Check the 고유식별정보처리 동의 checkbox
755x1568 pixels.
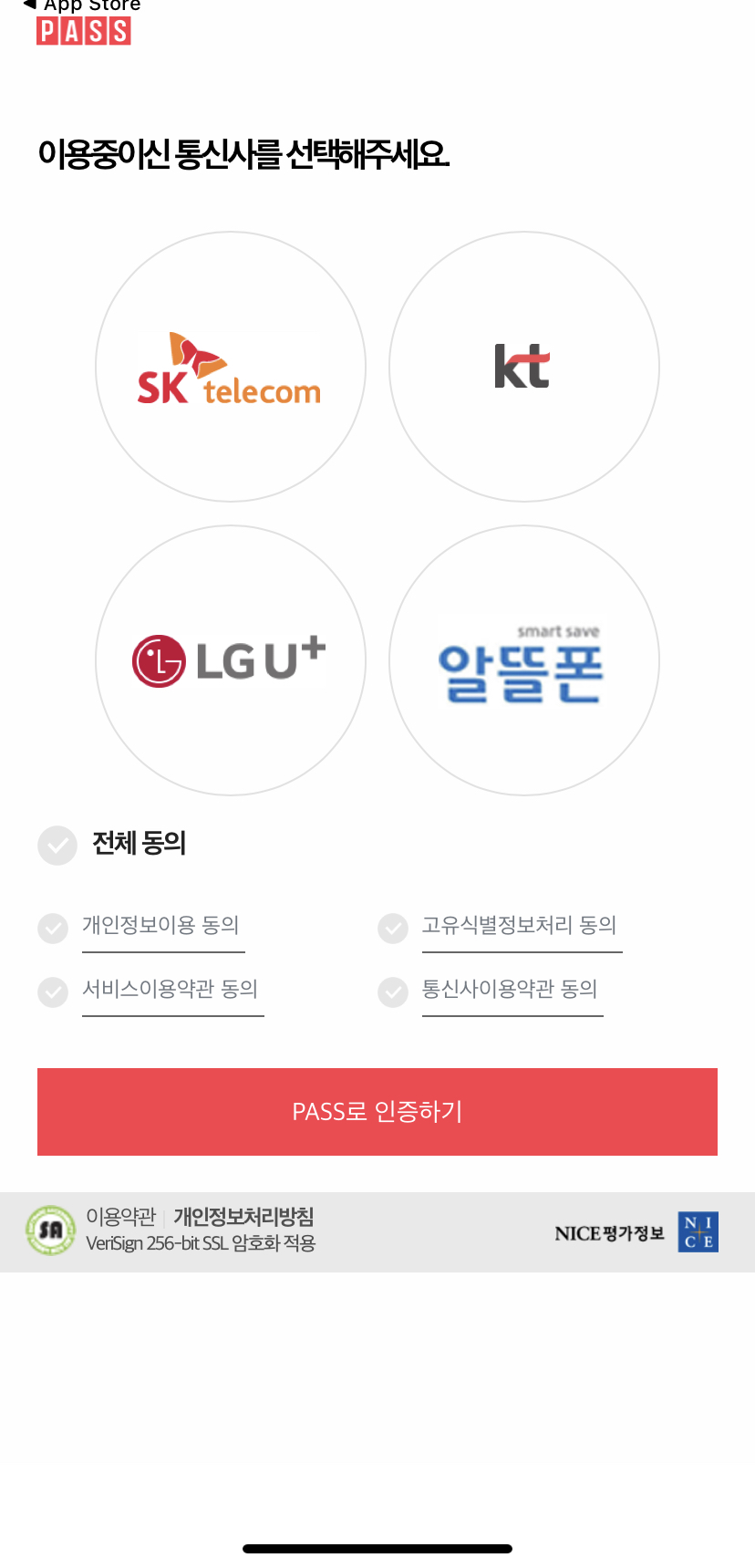click(392, 928)
